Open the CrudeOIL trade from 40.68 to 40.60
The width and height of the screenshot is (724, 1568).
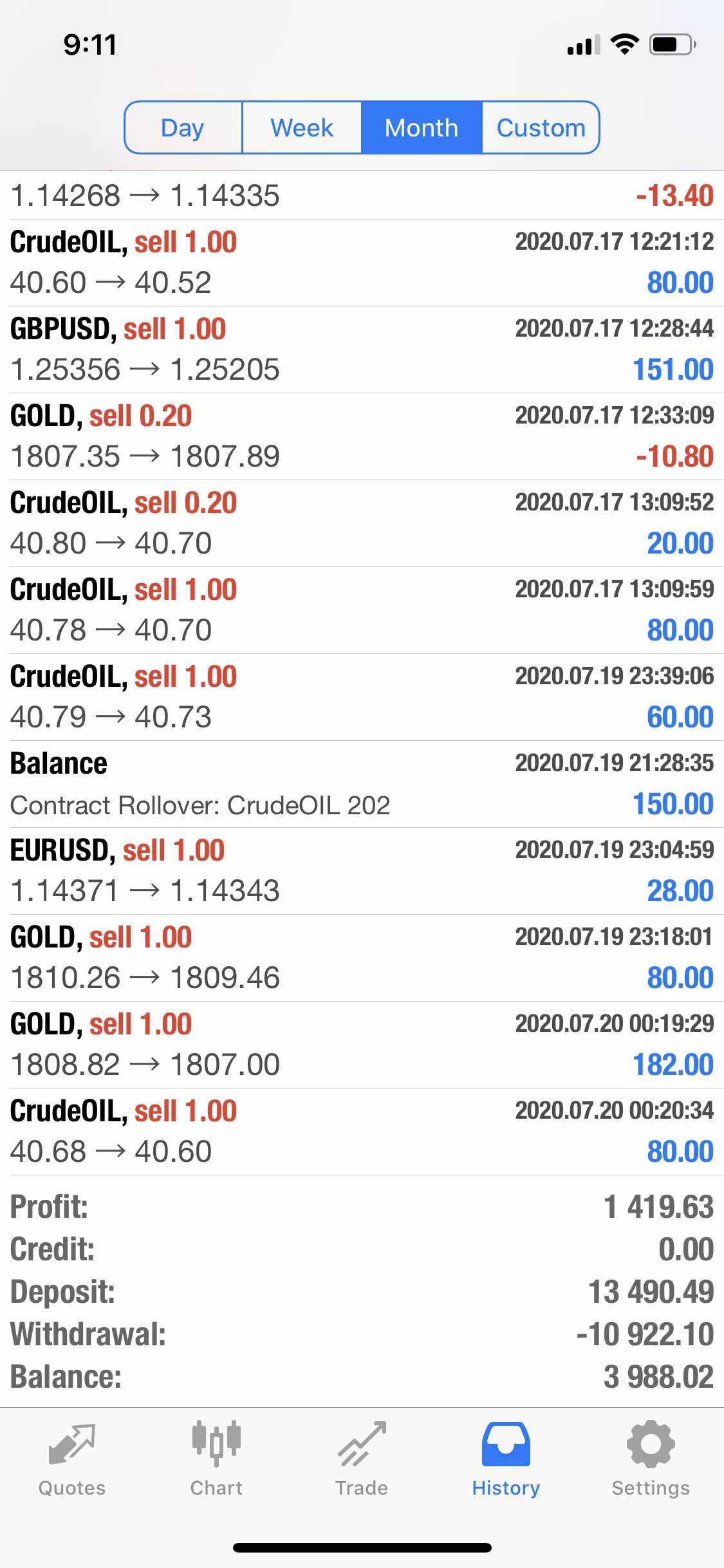pos(362,1132)
